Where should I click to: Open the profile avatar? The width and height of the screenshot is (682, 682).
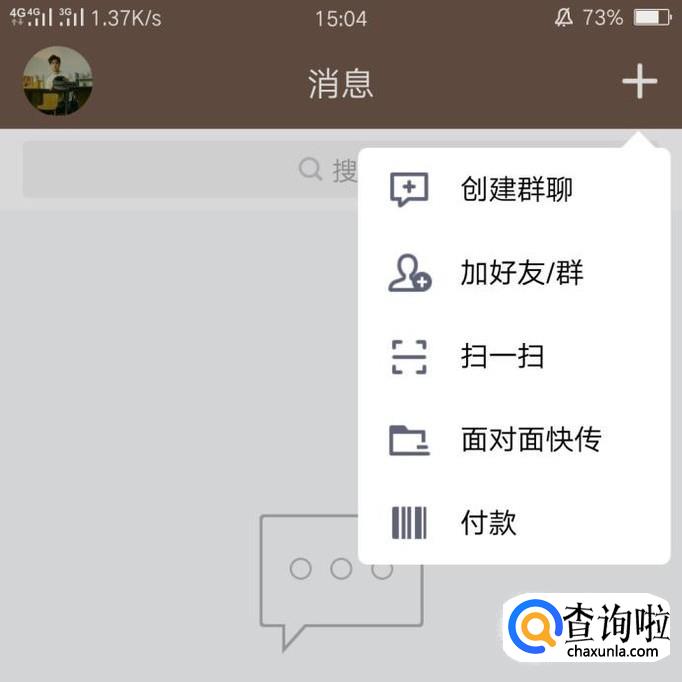click(58, 81)
